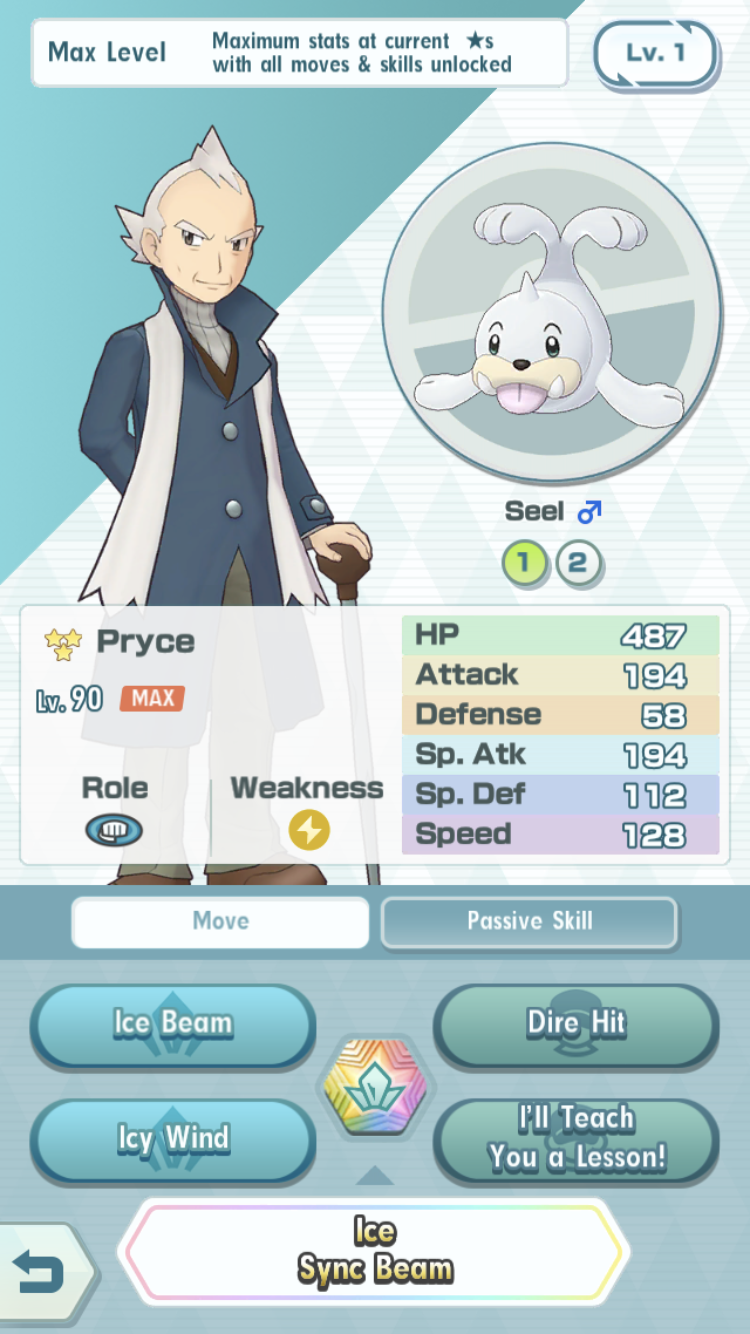
Task: Select move level 1 circle
Action: pyautogui.click(x=525, y=563)
